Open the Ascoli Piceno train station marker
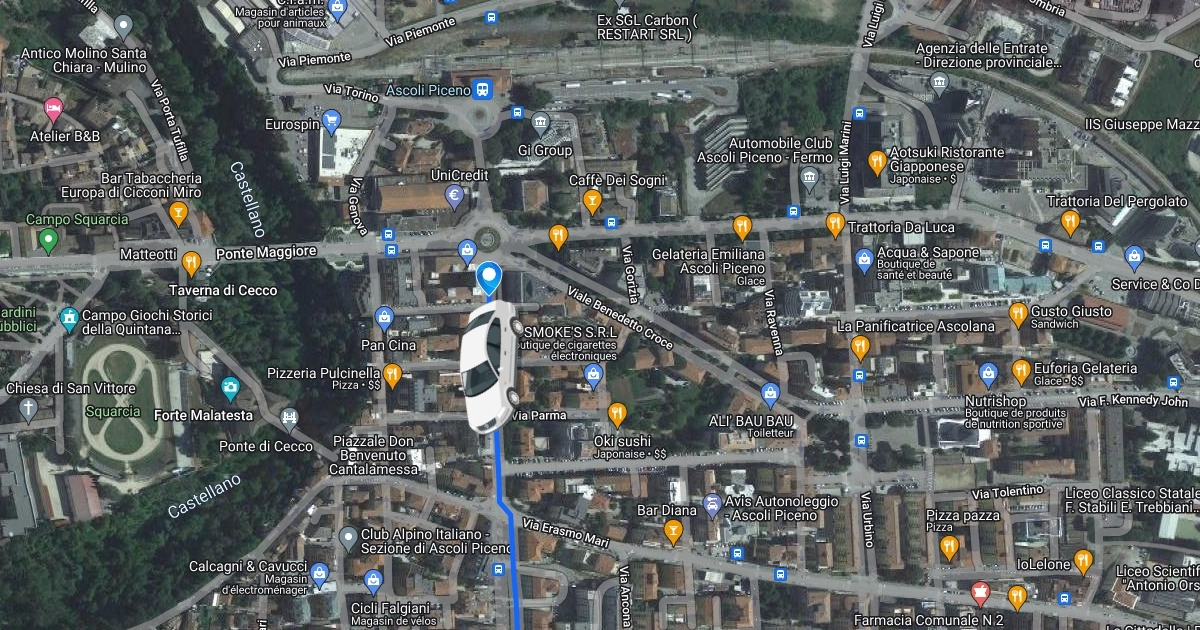 [x=483, y=90]
